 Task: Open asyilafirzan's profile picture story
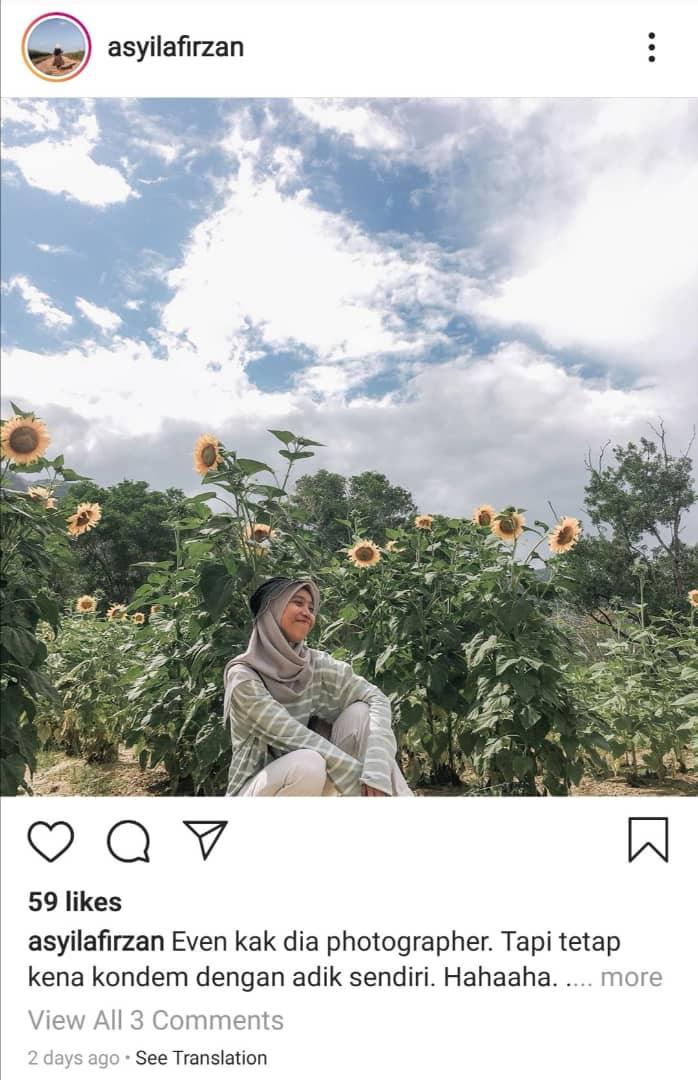pyautogui.click(x=56, y=47)
